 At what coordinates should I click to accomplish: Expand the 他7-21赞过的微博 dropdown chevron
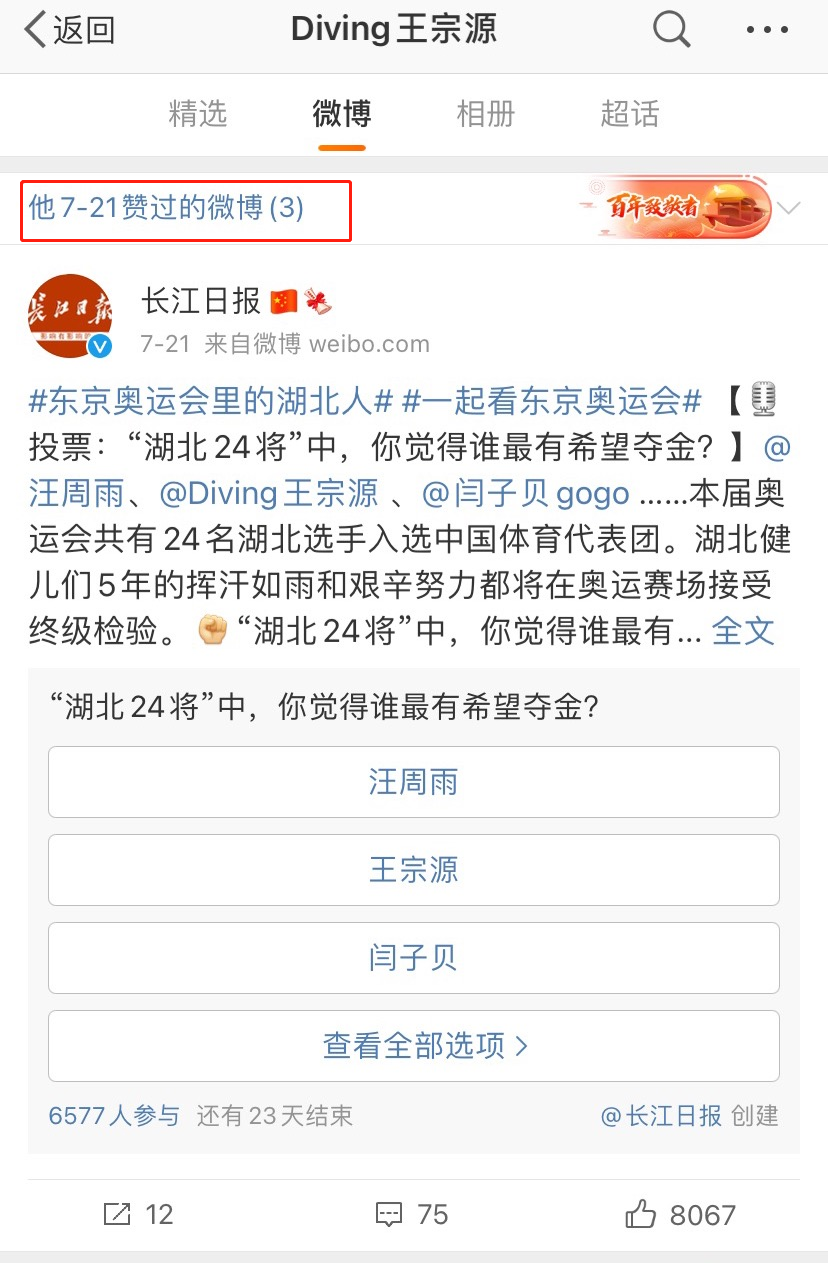click(790, 209)
